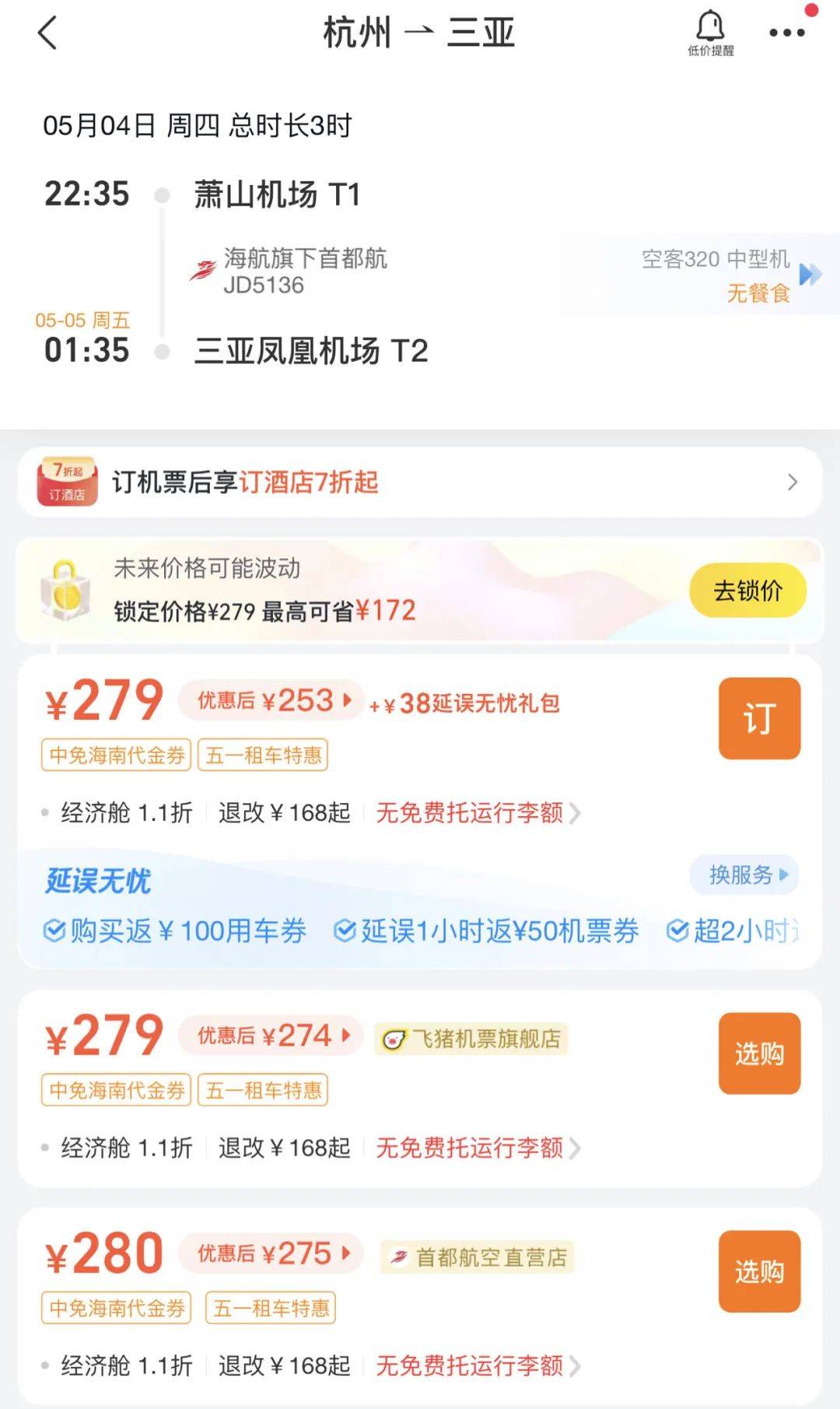Open the three-dot overflow menu
Viewport: 840px width, 1409px height.
786,33
